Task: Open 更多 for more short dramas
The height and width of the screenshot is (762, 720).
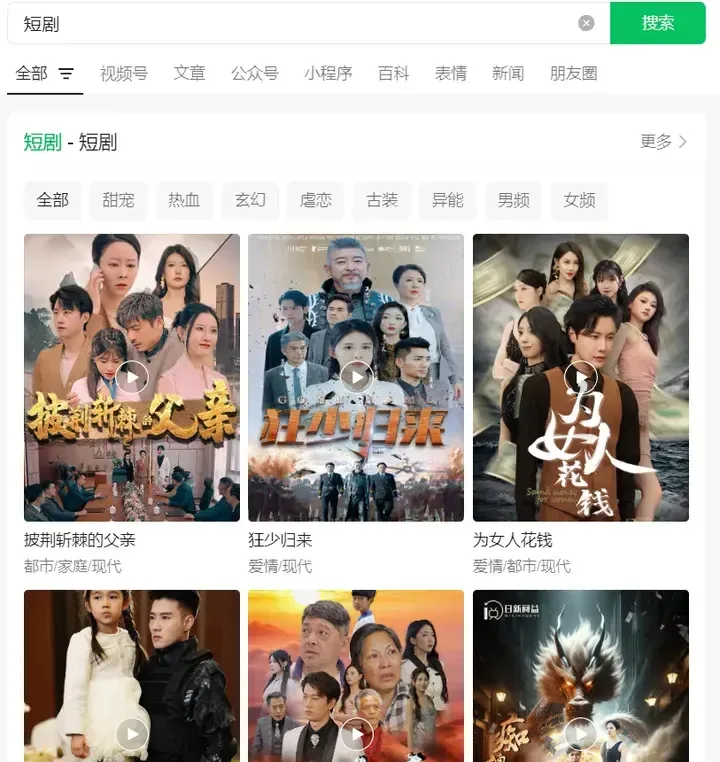Action: (664, 142)
